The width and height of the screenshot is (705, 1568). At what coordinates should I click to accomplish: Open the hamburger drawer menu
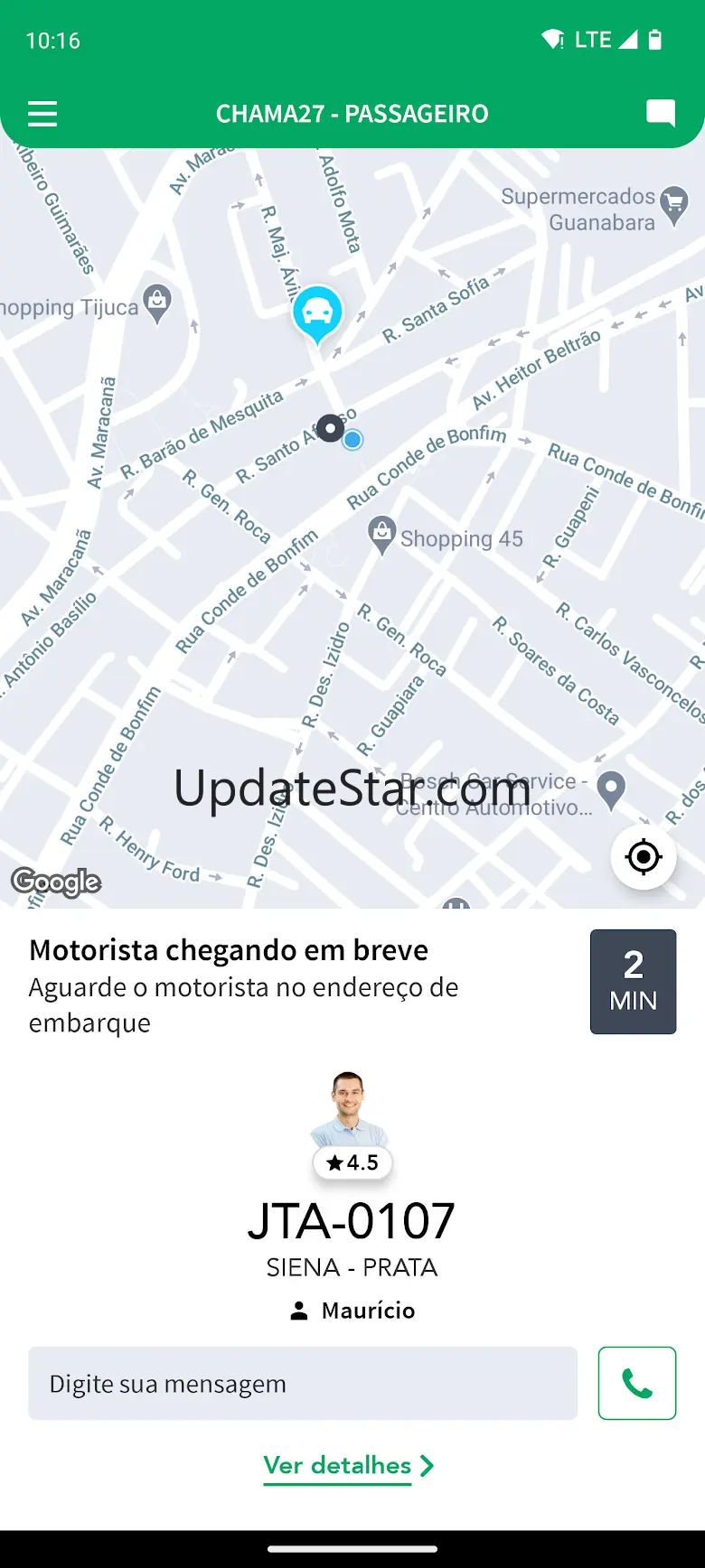coord(42,114)
